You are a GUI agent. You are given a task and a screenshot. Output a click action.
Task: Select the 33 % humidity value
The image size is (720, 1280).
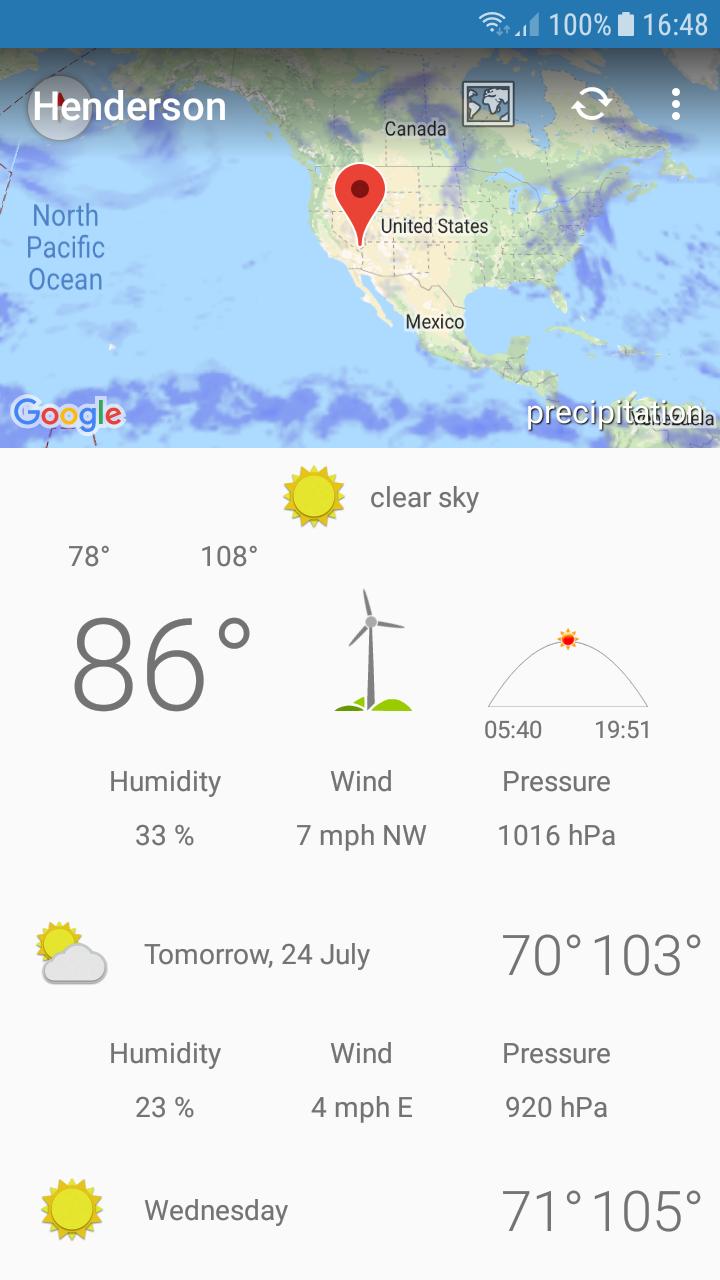tap(164, 835)
